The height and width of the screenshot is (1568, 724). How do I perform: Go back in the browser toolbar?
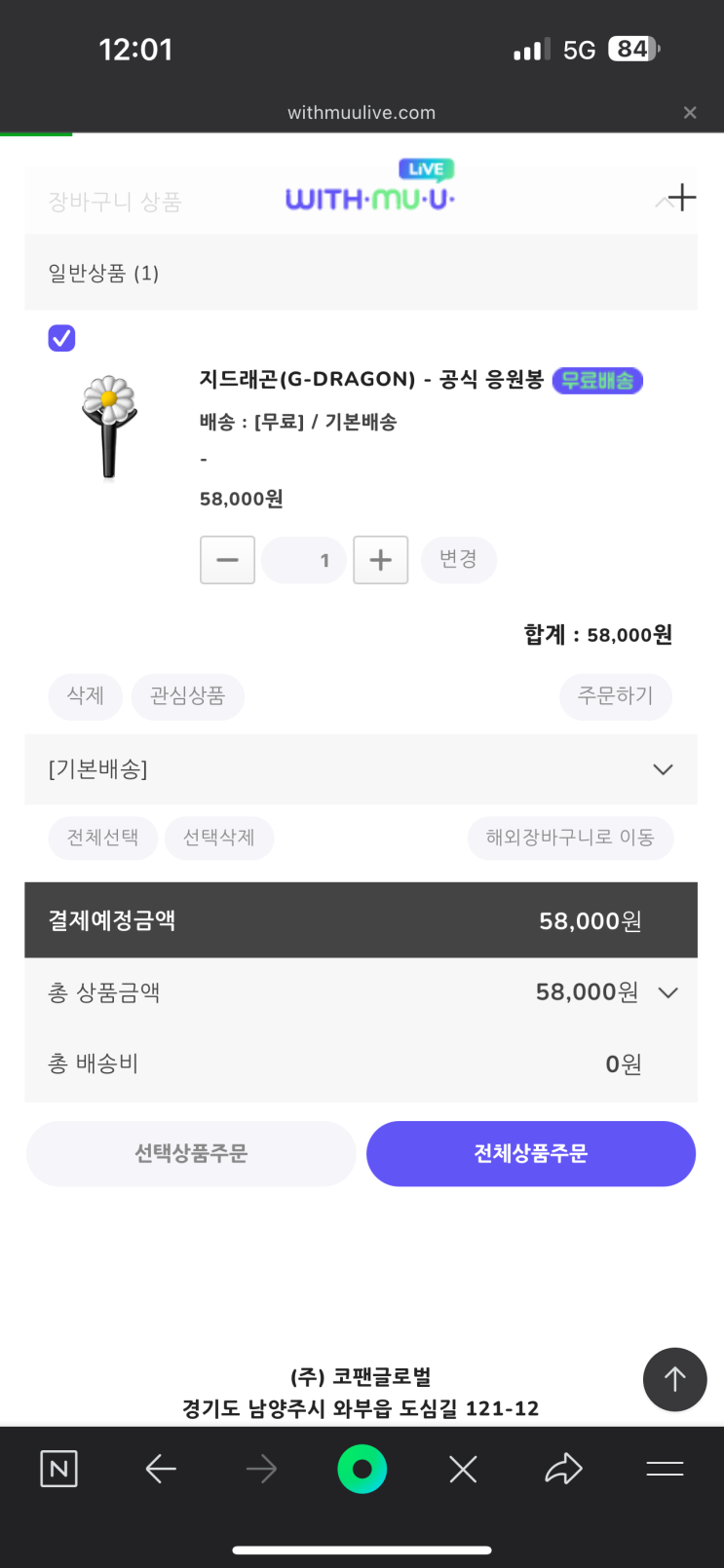(161, 1469)
